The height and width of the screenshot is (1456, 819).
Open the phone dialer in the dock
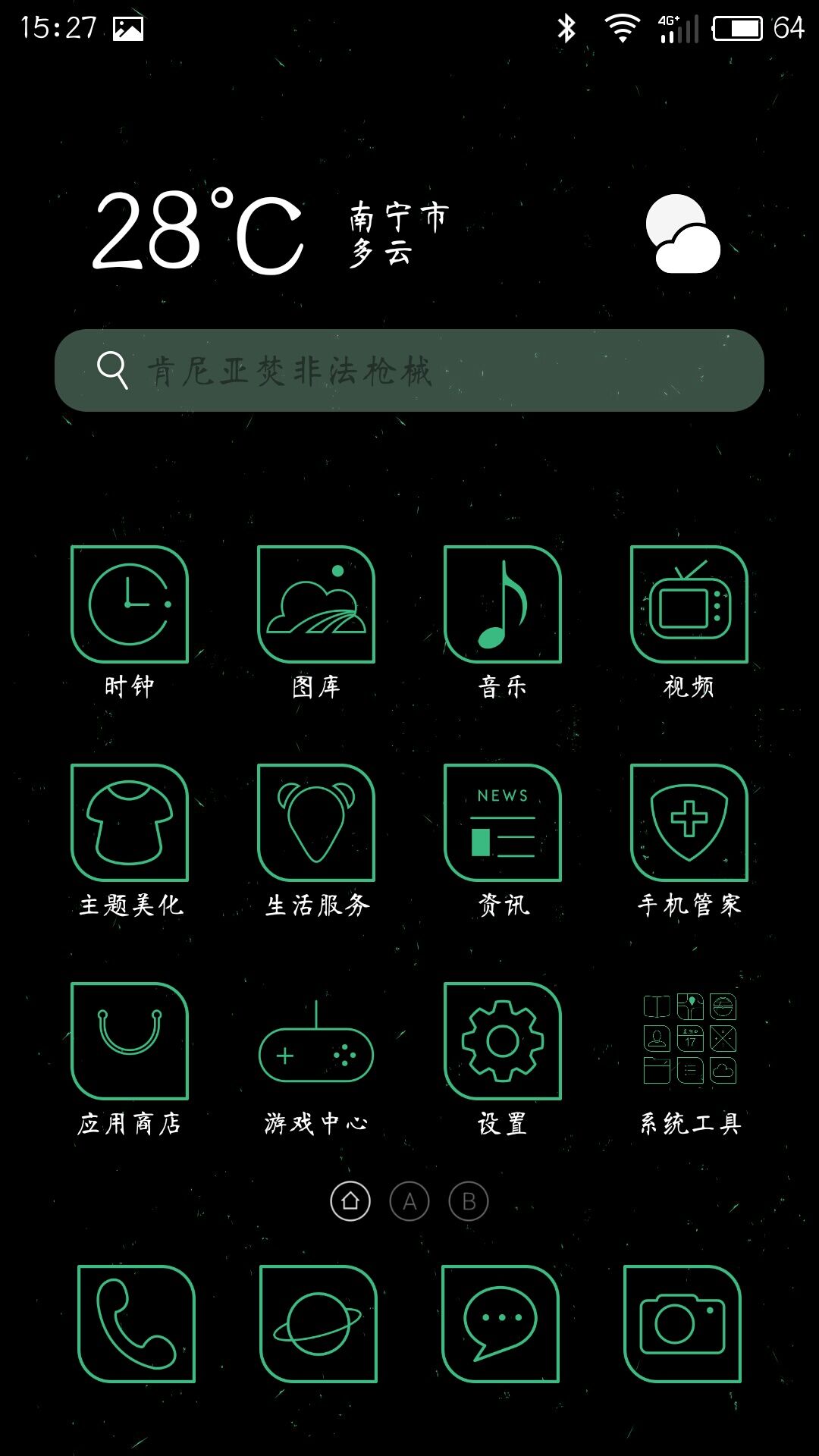tap(136, 1324)
